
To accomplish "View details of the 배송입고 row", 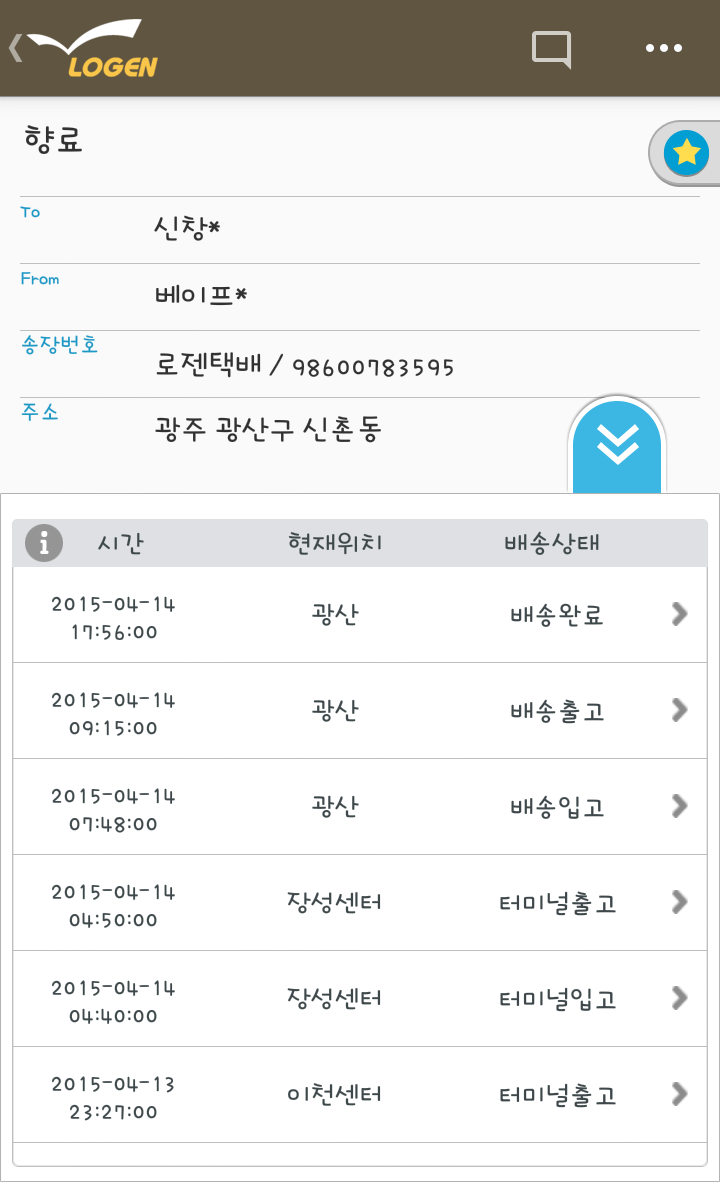I will pos(360,807).
